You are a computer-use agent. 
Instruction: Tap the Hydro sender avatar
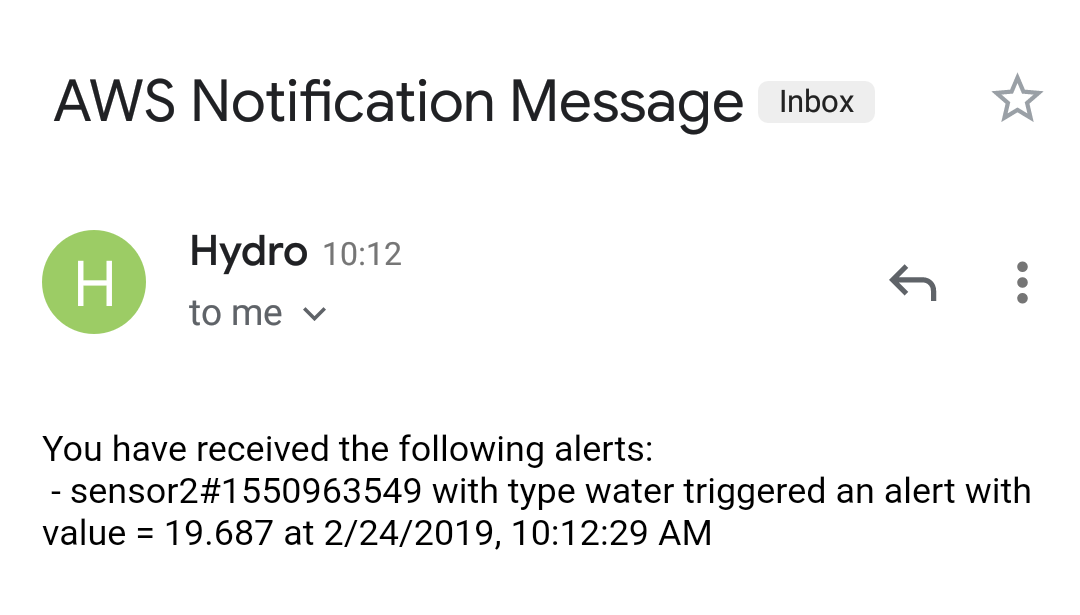94,282
